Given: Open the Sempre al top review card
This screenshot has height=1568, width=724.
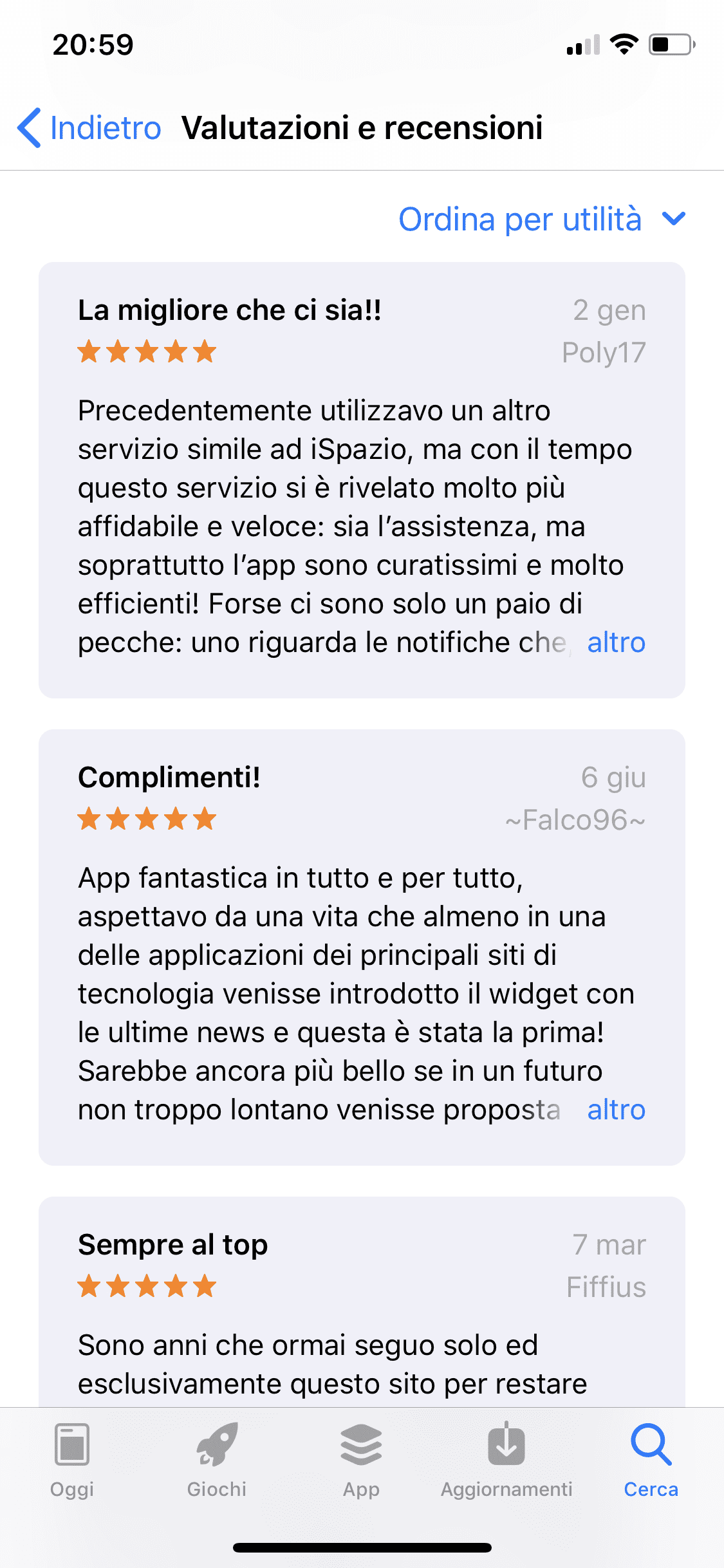Looking at the screenshot, I should point(362,1302).
